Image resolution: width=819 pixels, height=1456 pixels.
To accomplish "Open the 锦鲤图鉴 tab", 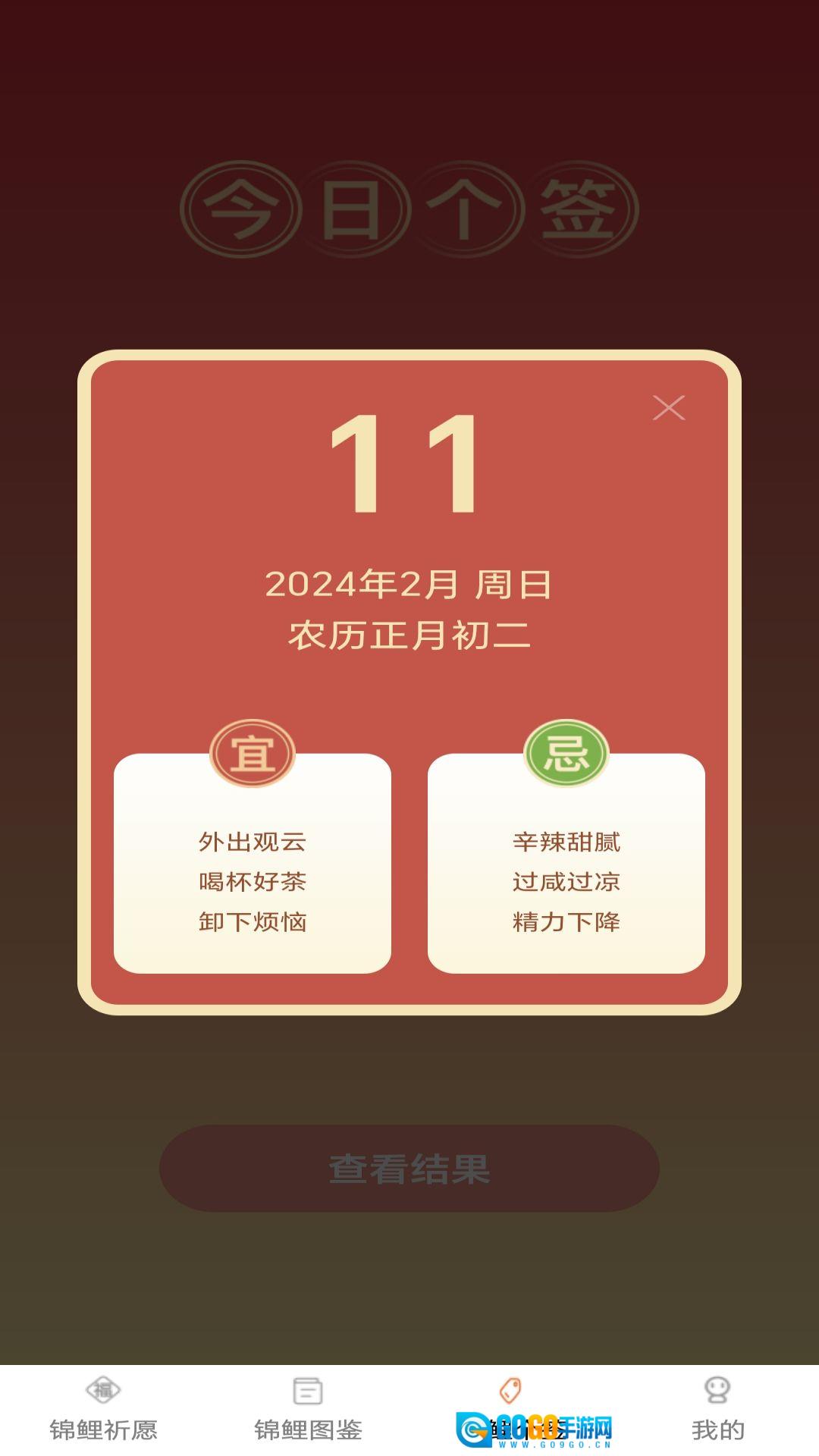I will 308,1410.
